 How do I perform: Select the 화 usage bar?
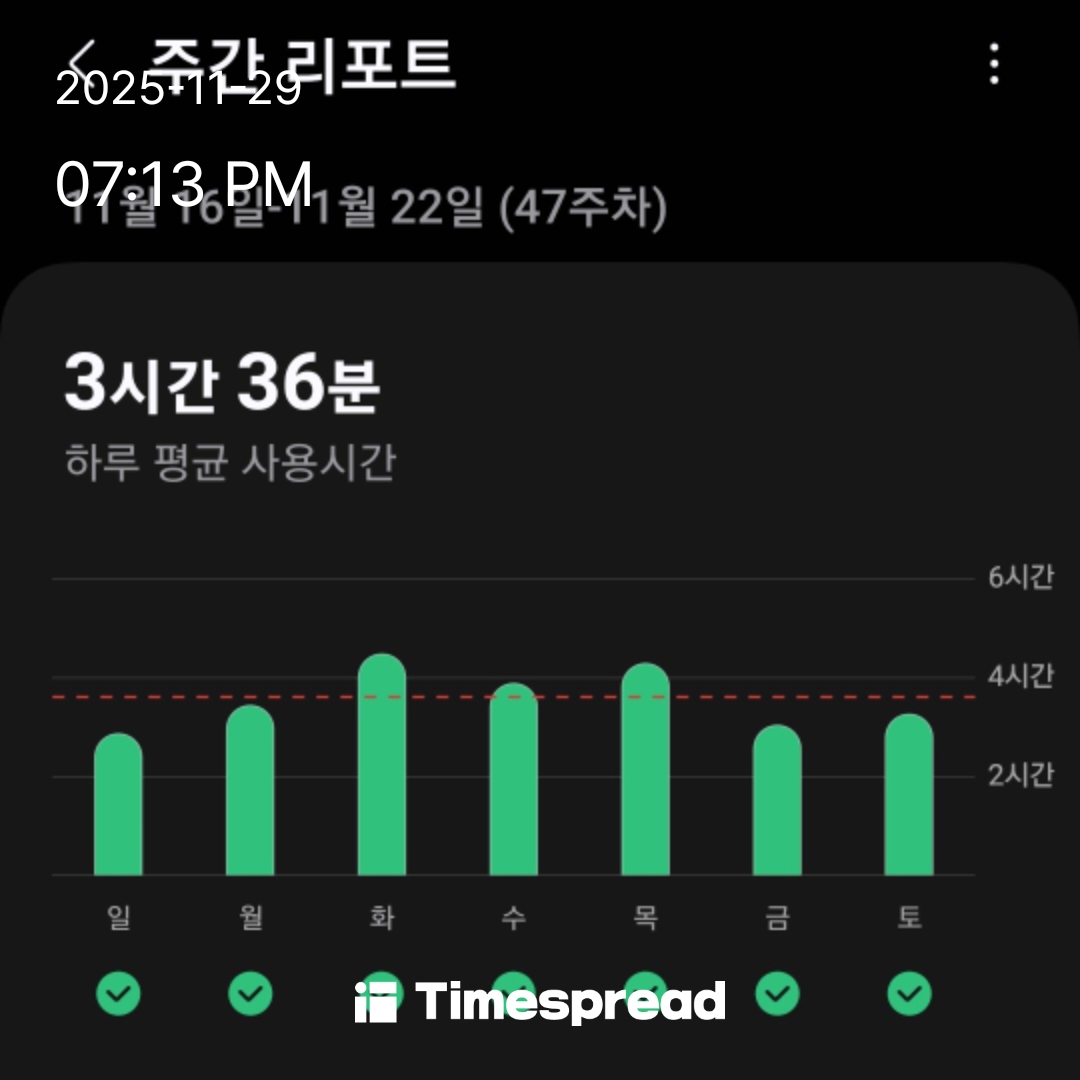point(382,766)
